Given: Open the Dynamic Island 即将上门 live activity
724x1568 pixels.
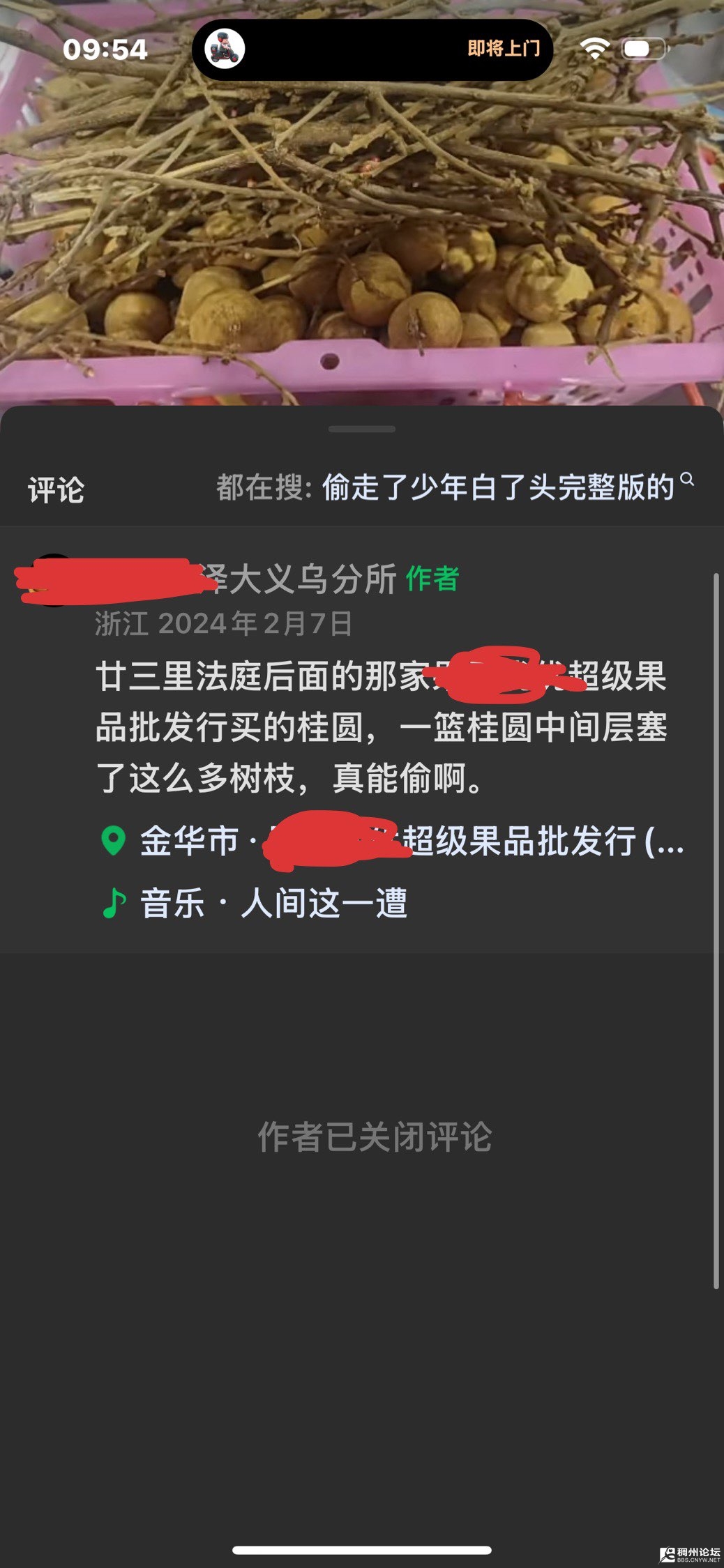Looking at the screenshot, I should (x=372, y=50).
